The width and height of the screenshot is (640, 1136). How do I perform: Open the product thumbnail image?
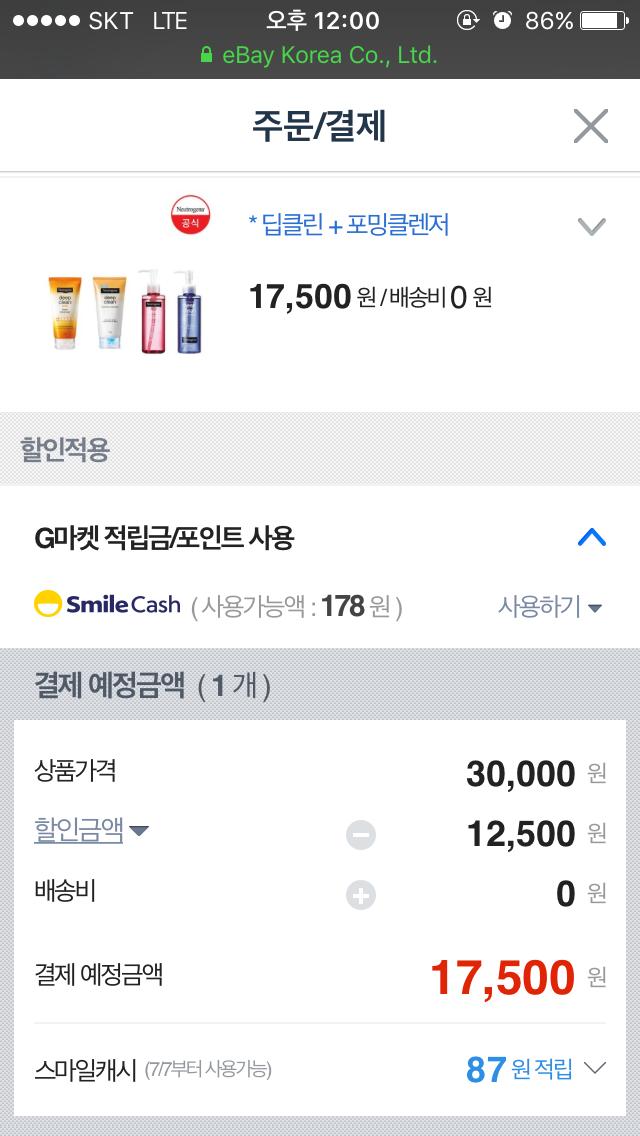[x=124, y=310]
